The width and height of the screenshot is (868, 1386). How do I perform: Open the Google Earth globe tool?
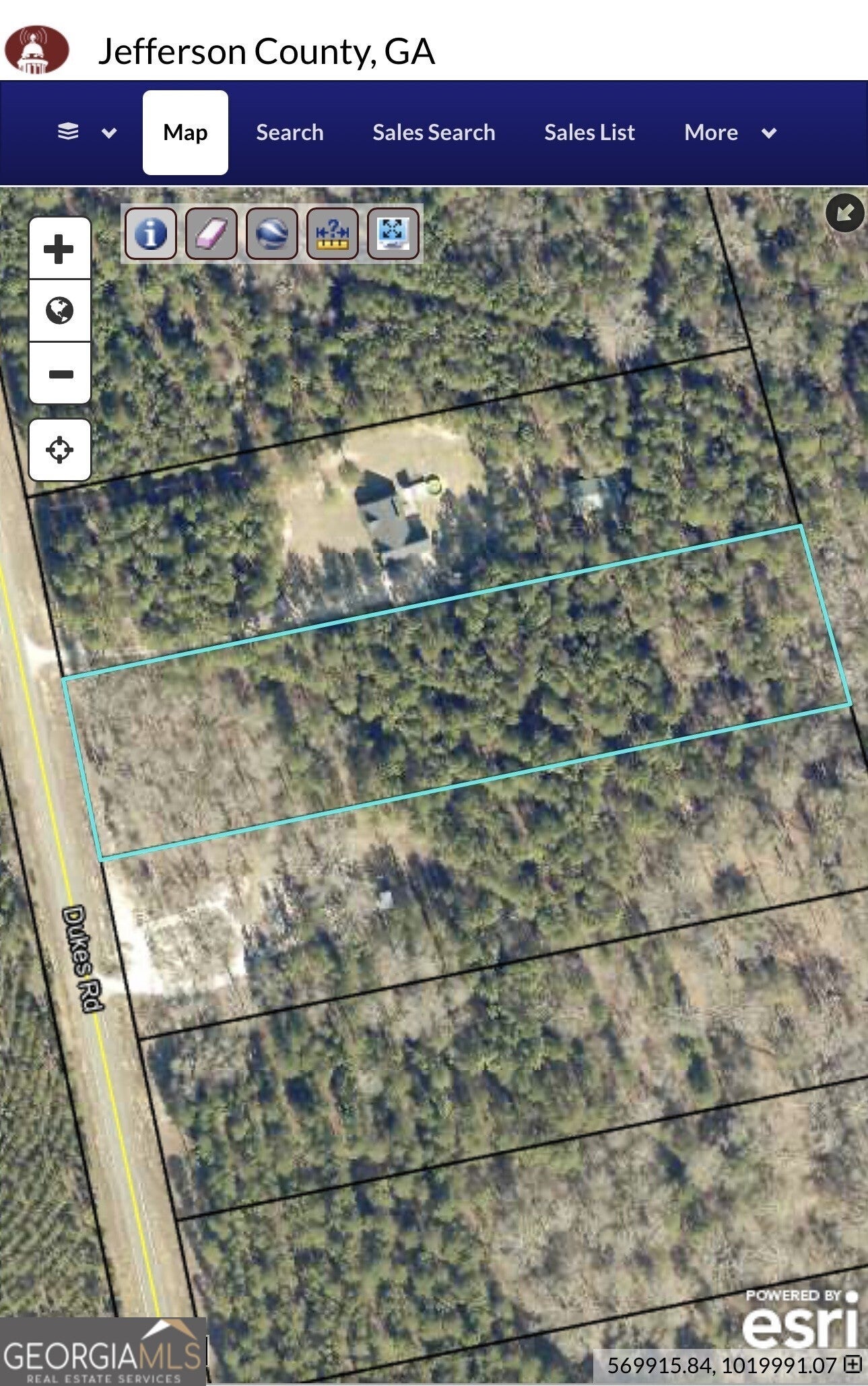pos(271,233)
